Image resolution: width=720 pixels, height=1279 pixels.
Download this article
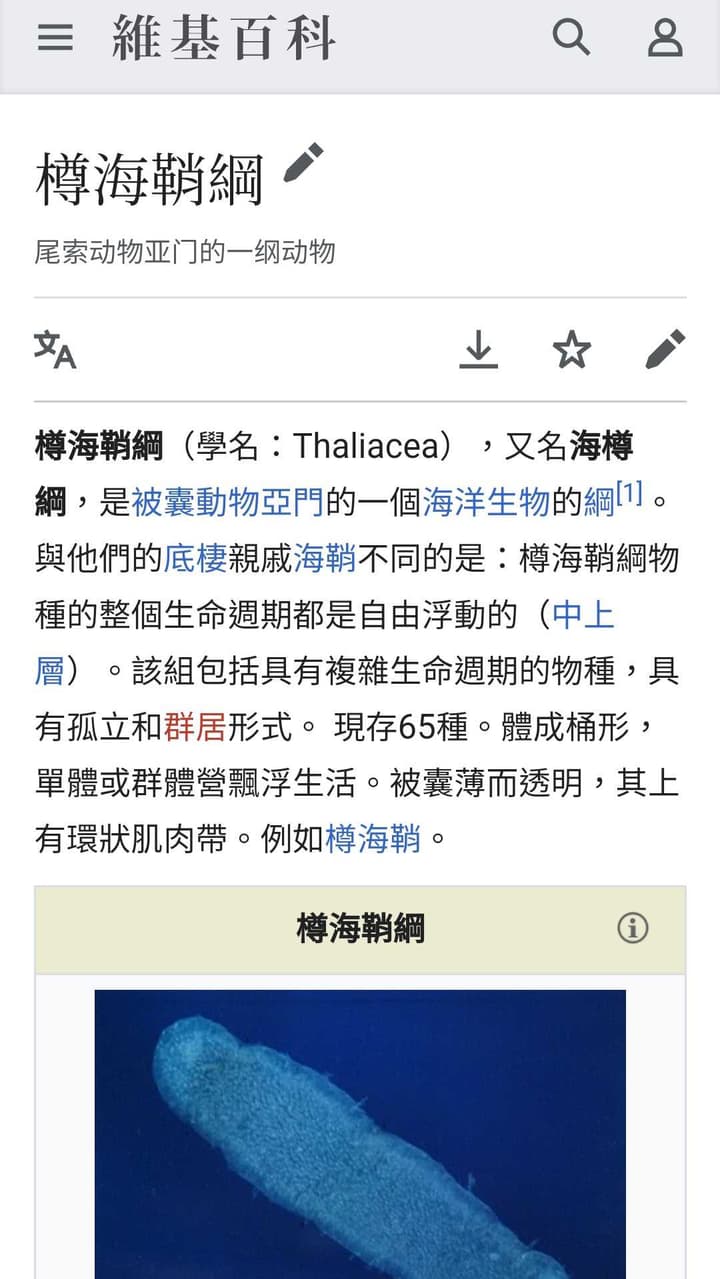(479, 349)
